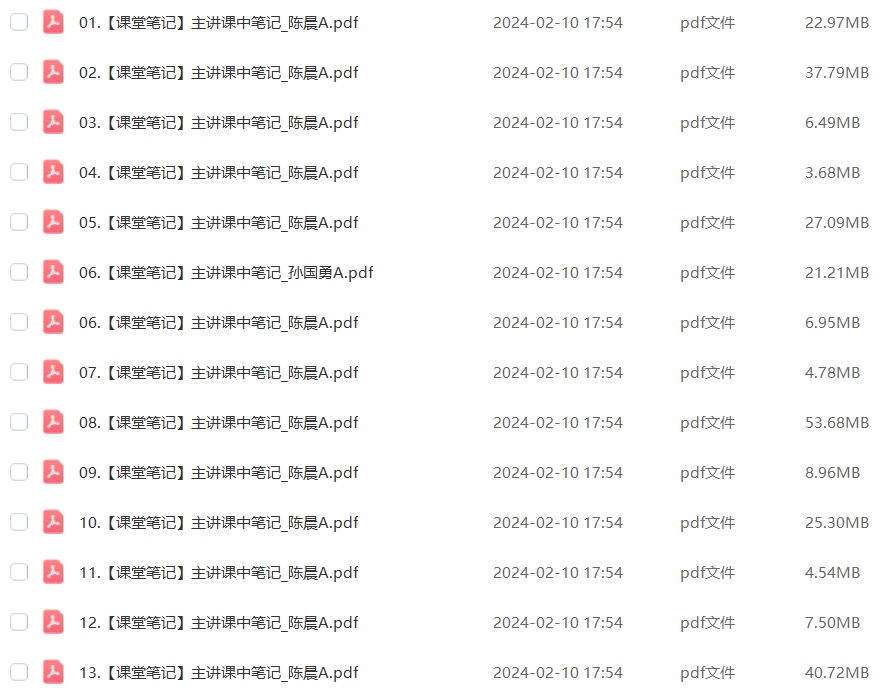Open file 11.【课堂笔记】主讲课中笔记_陈晨A.pdf
The height and width of the screenshot is (690, 886).
pyautogui.click(x=218, y=572)
